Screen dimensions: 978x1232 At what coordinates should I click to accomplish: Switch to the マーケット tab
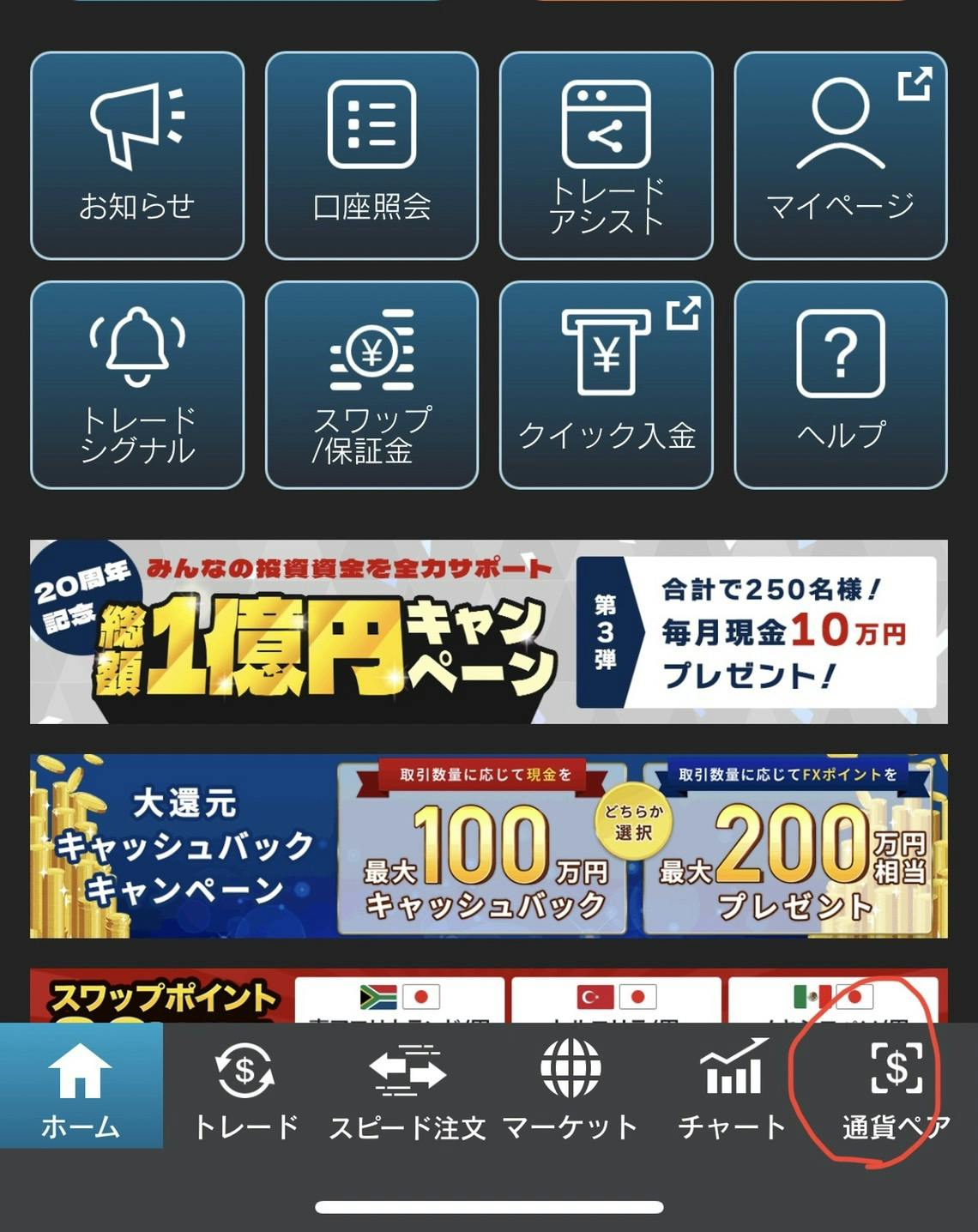click(570, 1088)
